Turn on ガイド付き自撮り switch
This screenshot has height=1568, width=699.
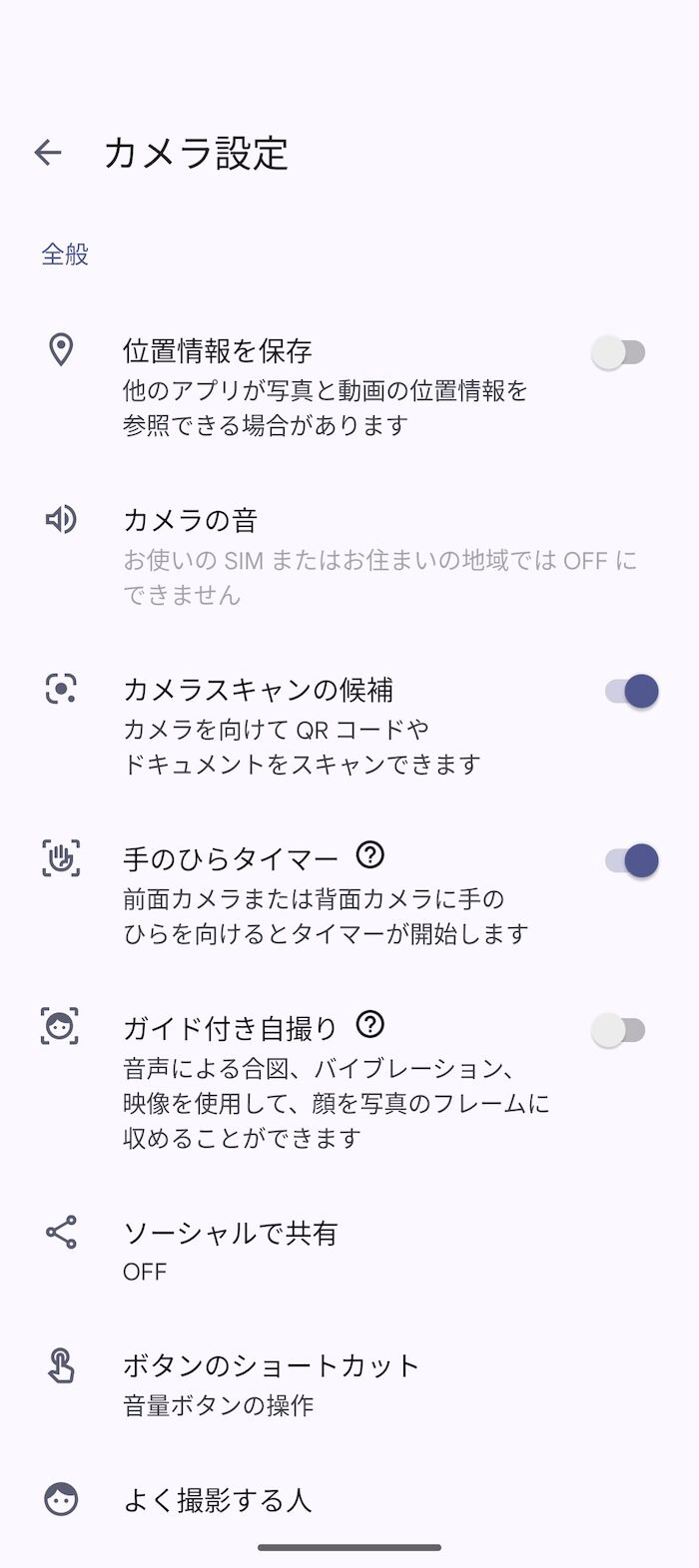[619, 1030]
